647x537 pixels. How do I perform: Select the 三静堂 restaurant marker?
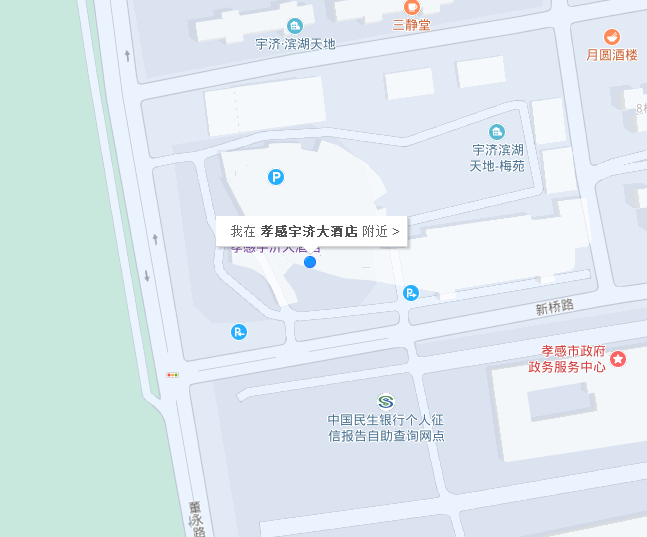coord(411,8)
